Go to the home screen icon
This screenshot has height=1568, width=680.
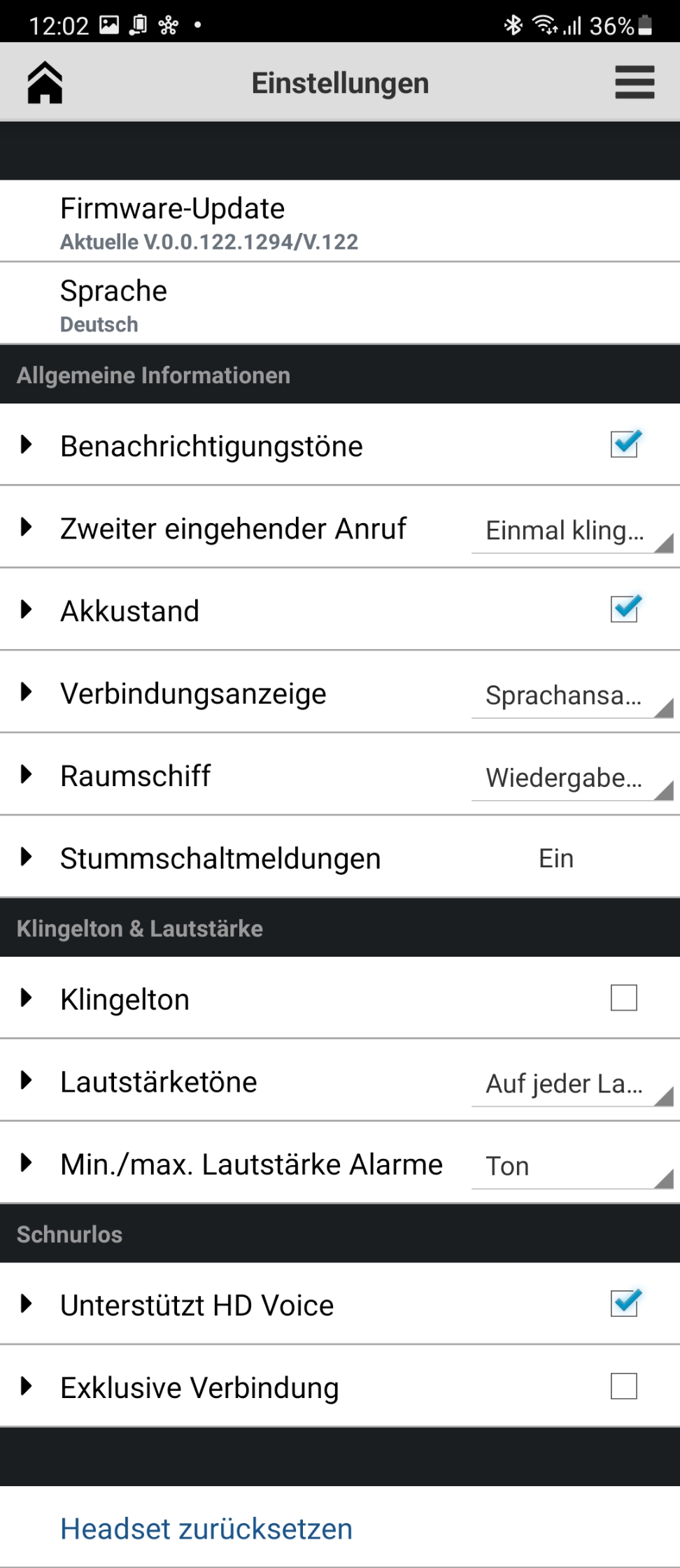click(45, 83)
